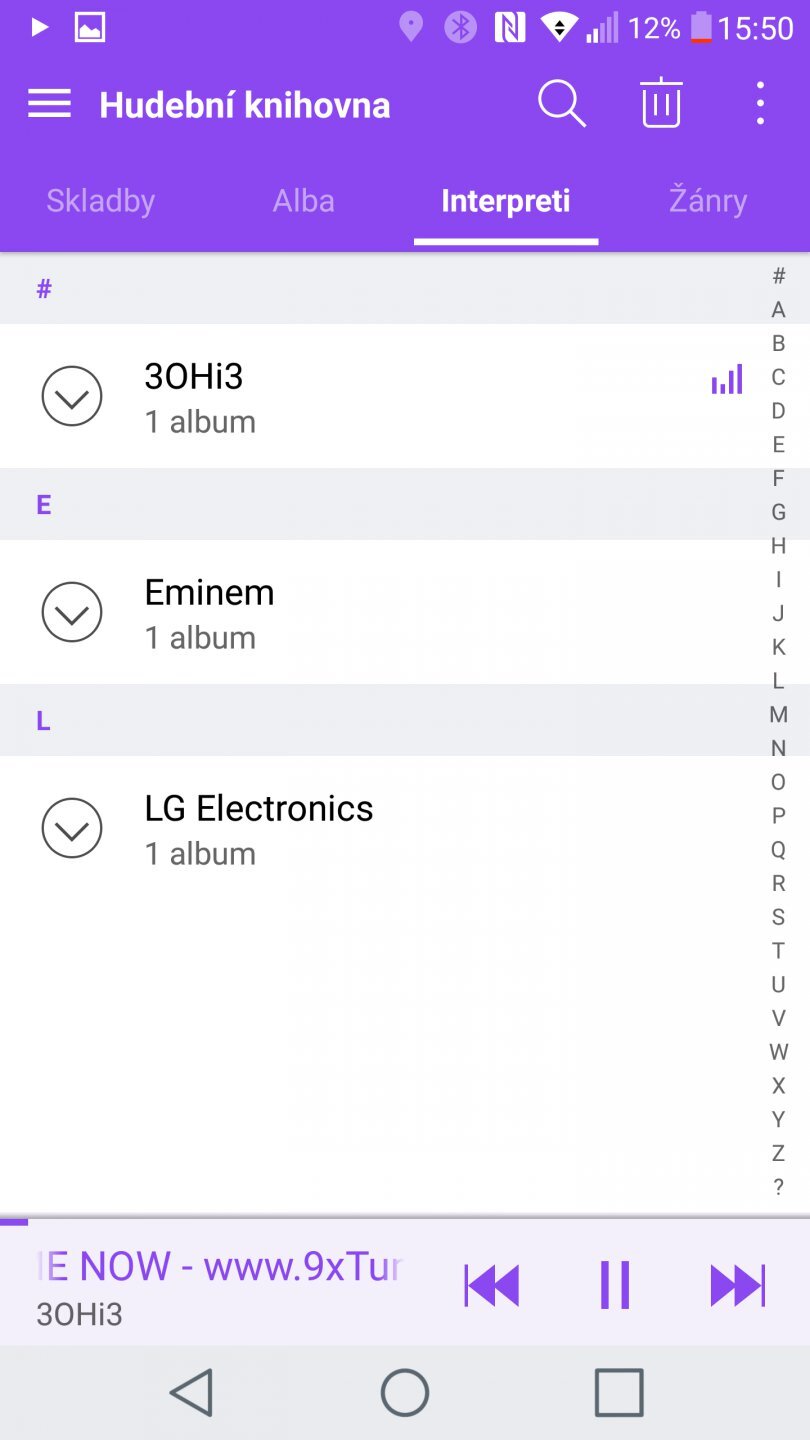Screen dimensions: 810x1440
Task: Expand the Eminem artist entry
Action: [x=72, y=612]
